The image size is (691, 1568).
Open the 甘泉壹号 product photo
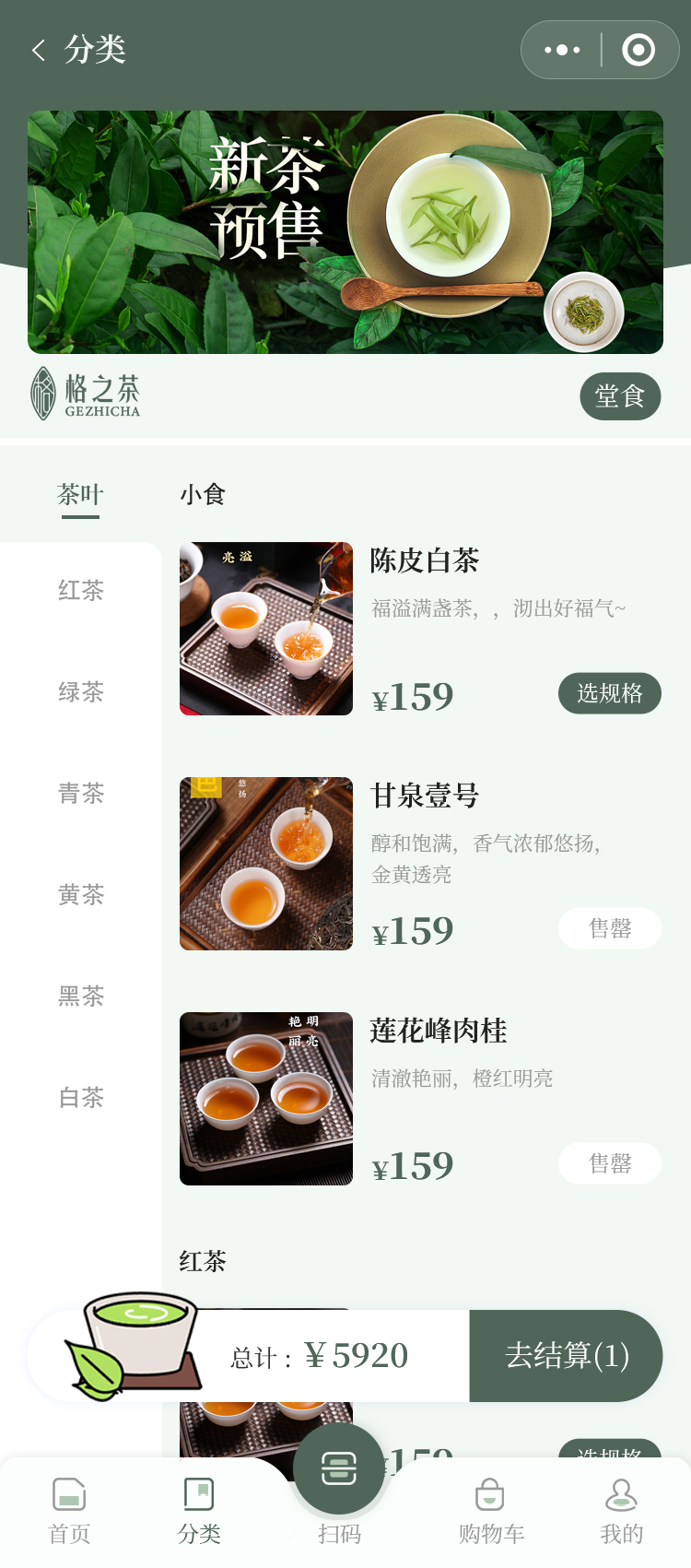click(x=266, y=864)
